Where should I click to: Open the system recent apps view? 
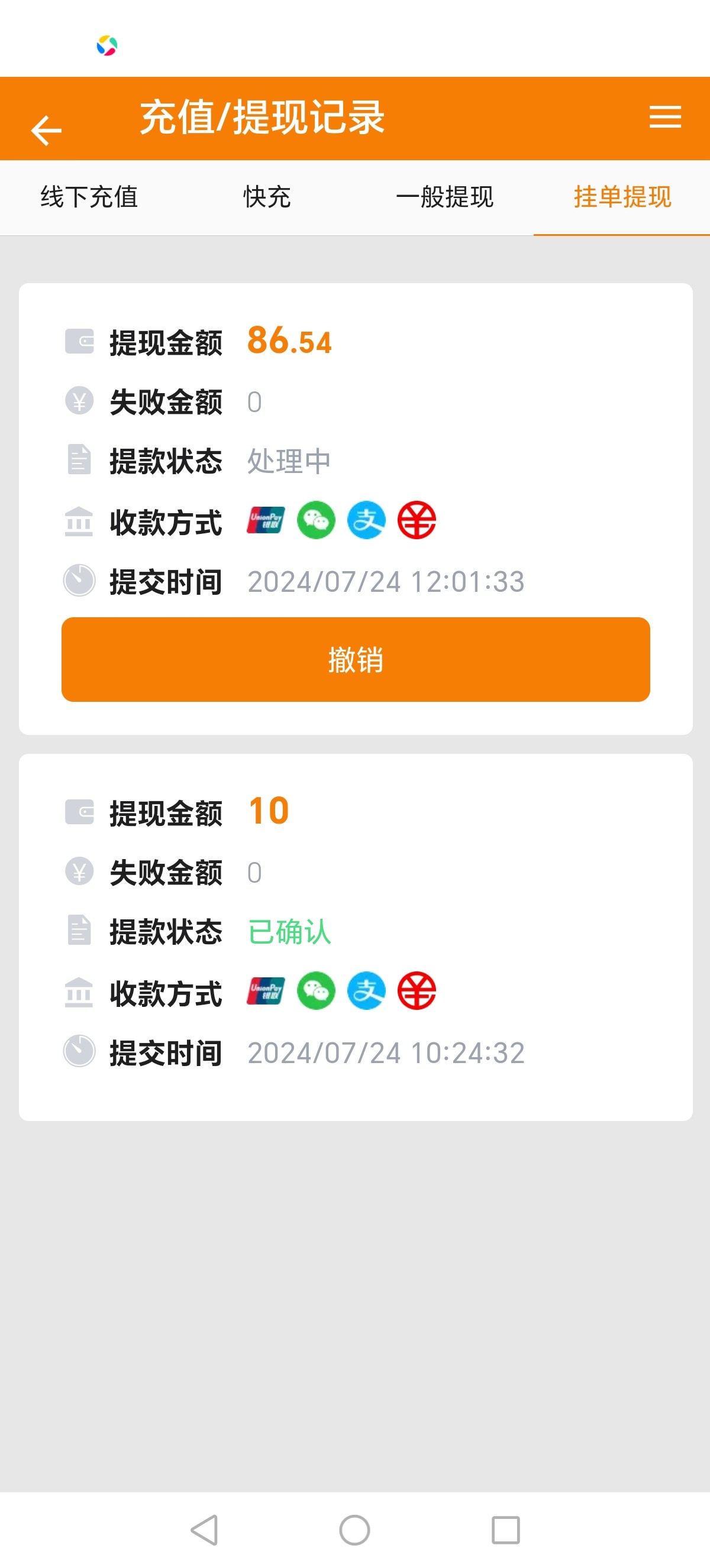[x=505, y=1530]
